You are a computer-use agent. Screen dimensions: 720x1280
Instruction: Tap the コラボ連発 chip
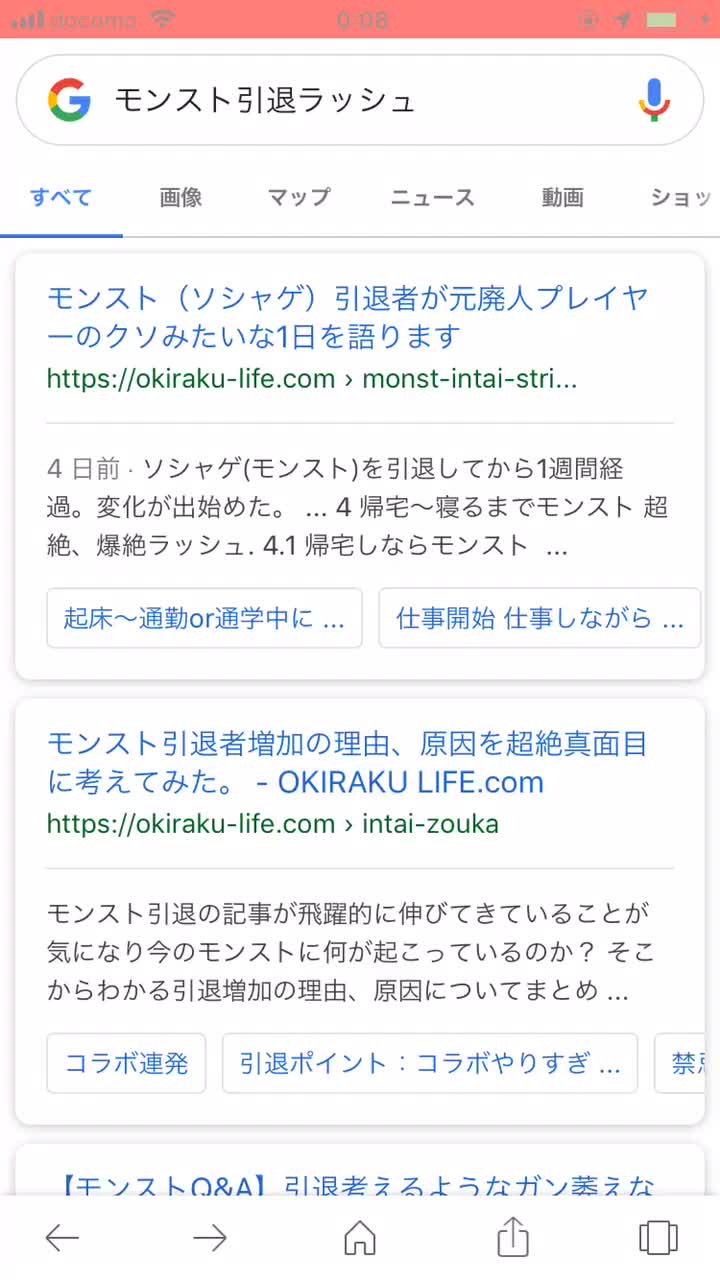click(126, 1063)
